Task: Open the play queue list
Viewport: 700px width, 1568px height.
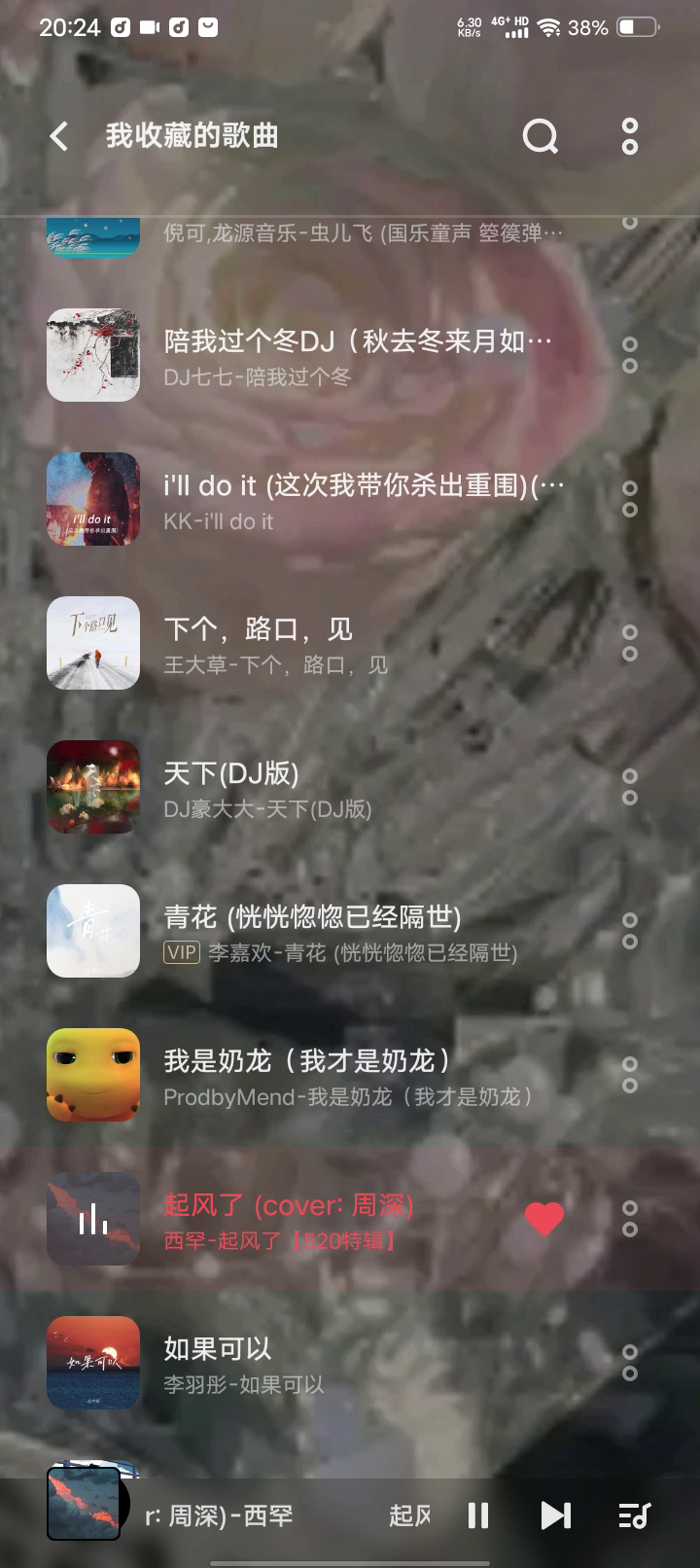Action: (635, 1515)
